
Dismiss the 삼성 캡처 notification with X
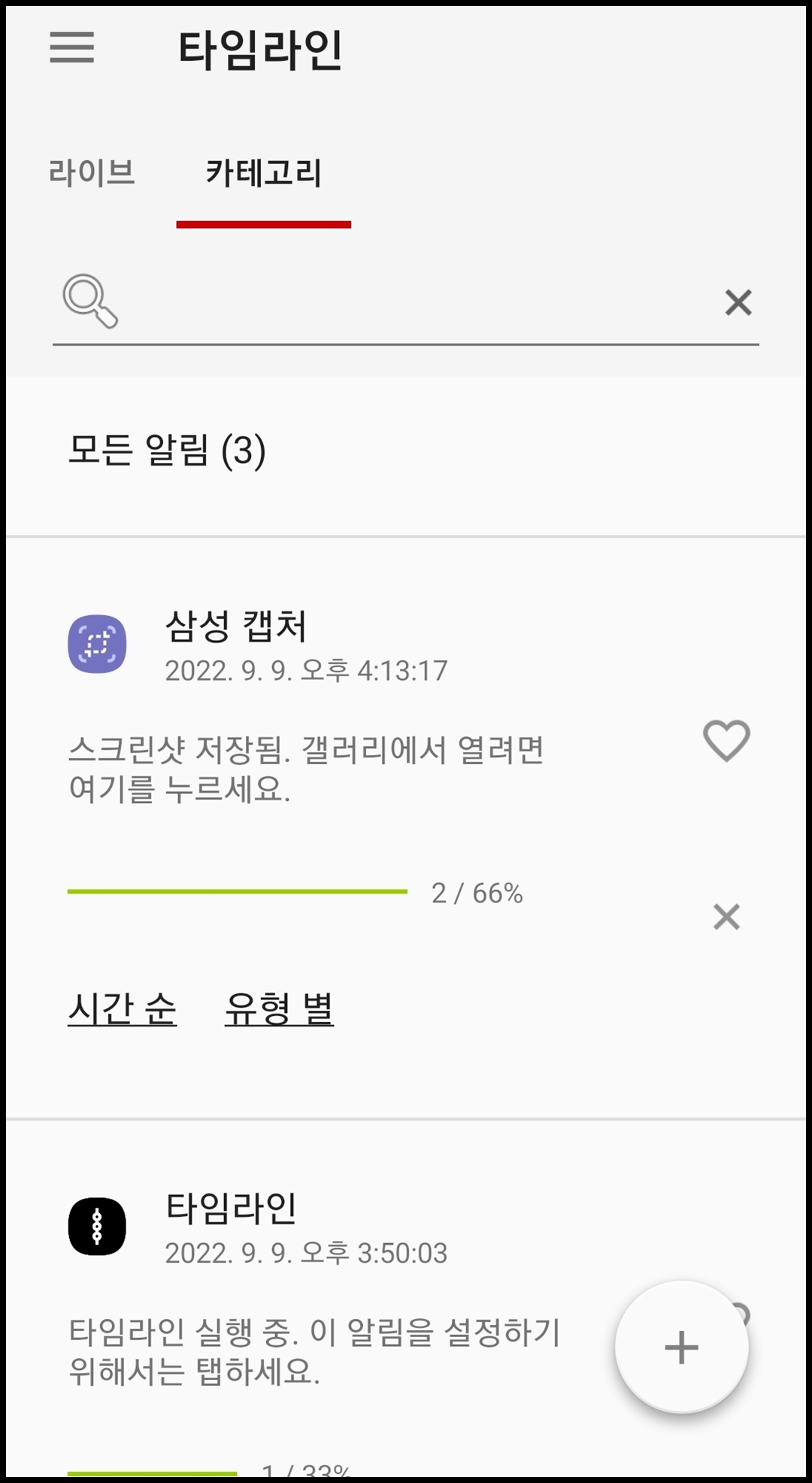pos(726,917)
